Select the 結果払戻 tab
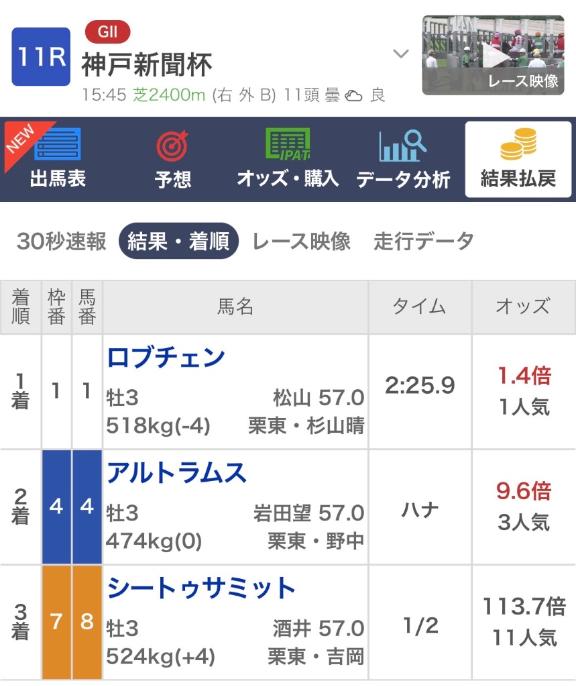The height and width of the screenshot is (686, 576). point(518,159)
